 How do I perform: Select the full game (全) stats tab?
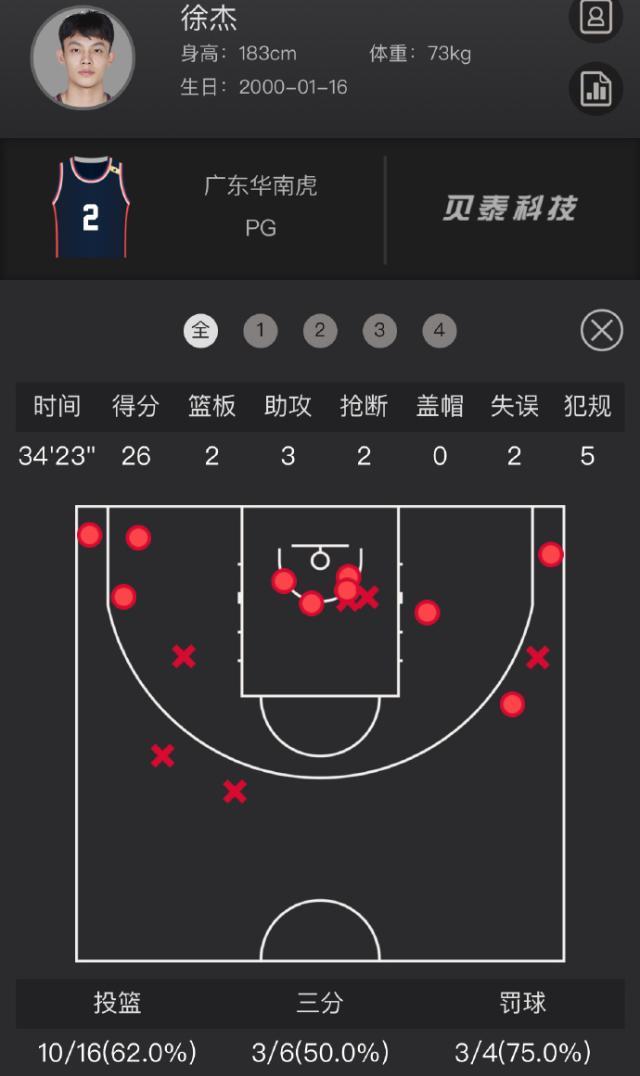coord(201,330)
